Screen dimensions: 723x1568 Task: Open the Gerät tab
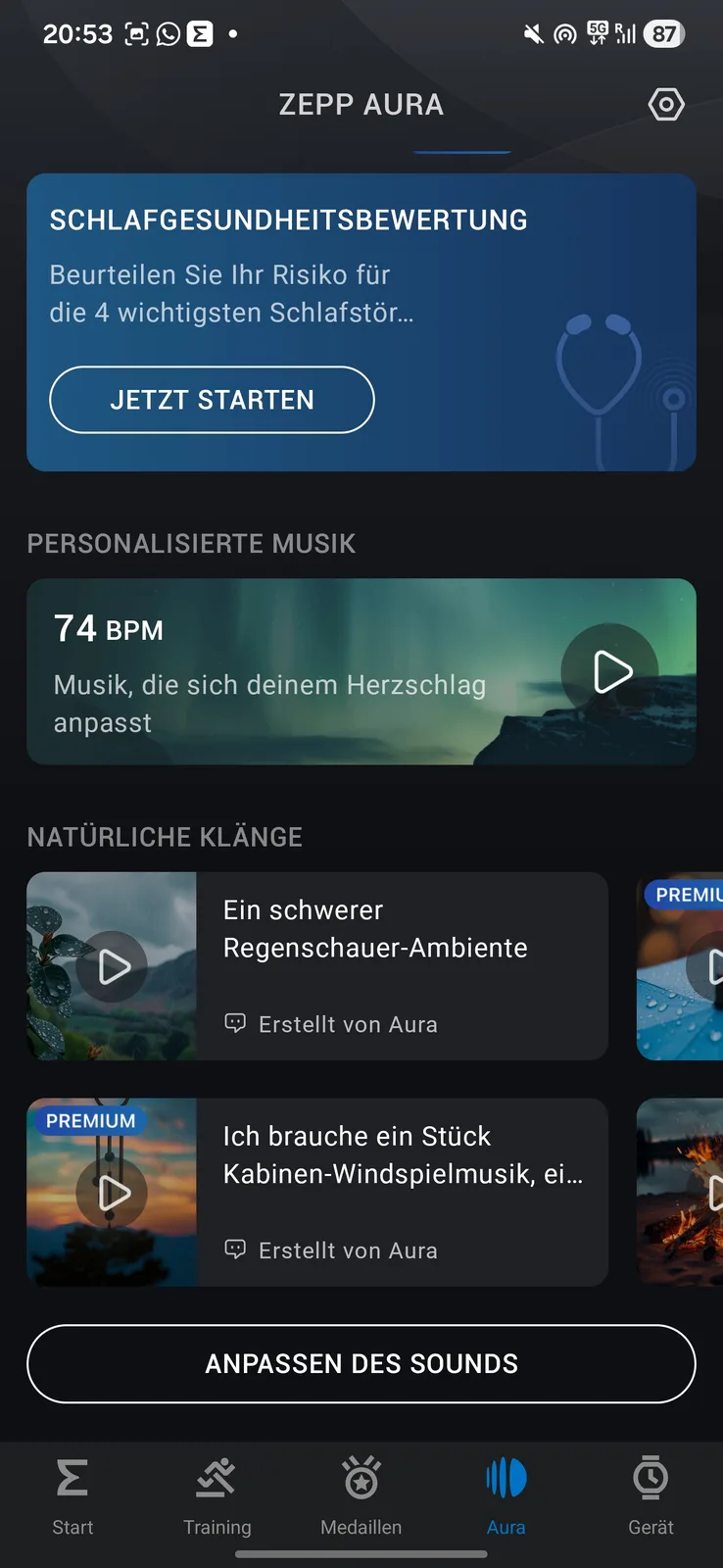coord(651,1497)
